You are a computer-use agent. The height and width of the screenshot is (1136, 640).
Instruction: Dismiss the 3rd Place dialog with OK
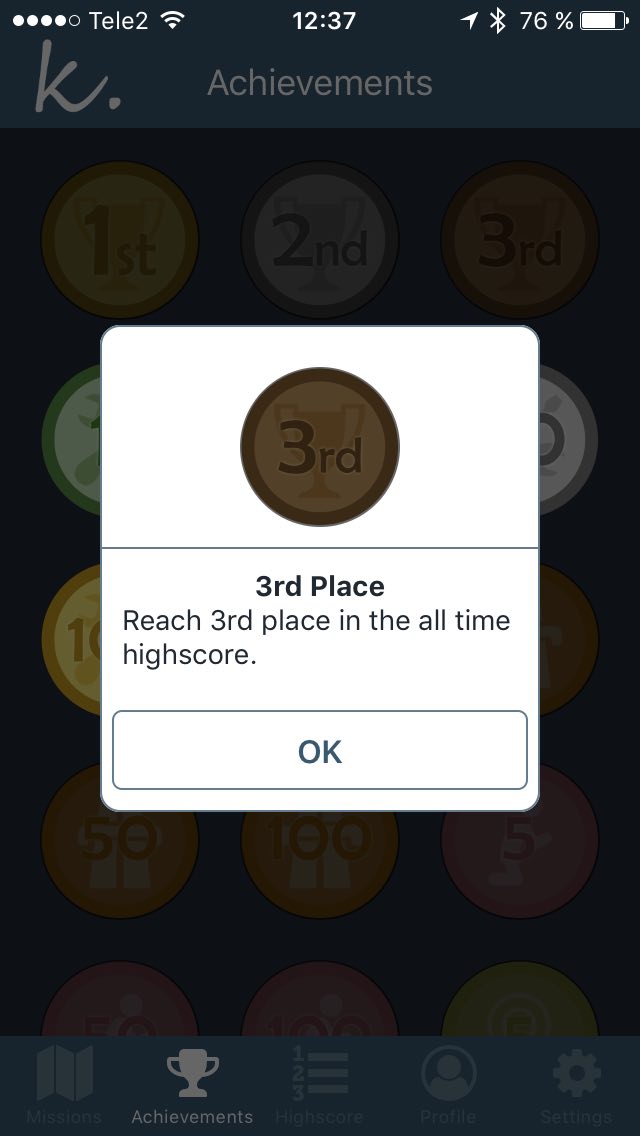point(320,750)
